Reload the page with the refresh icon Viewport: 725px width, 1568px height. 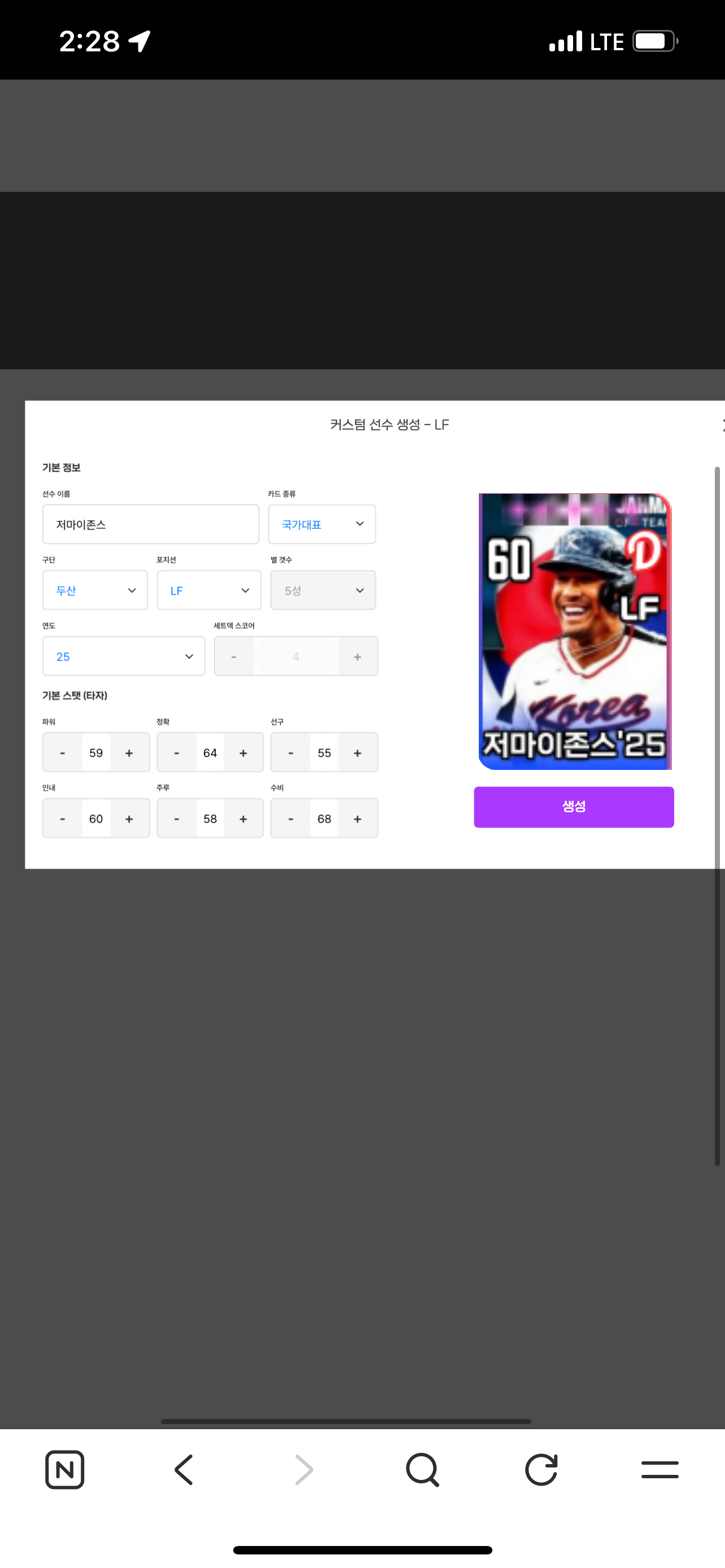541,1470
